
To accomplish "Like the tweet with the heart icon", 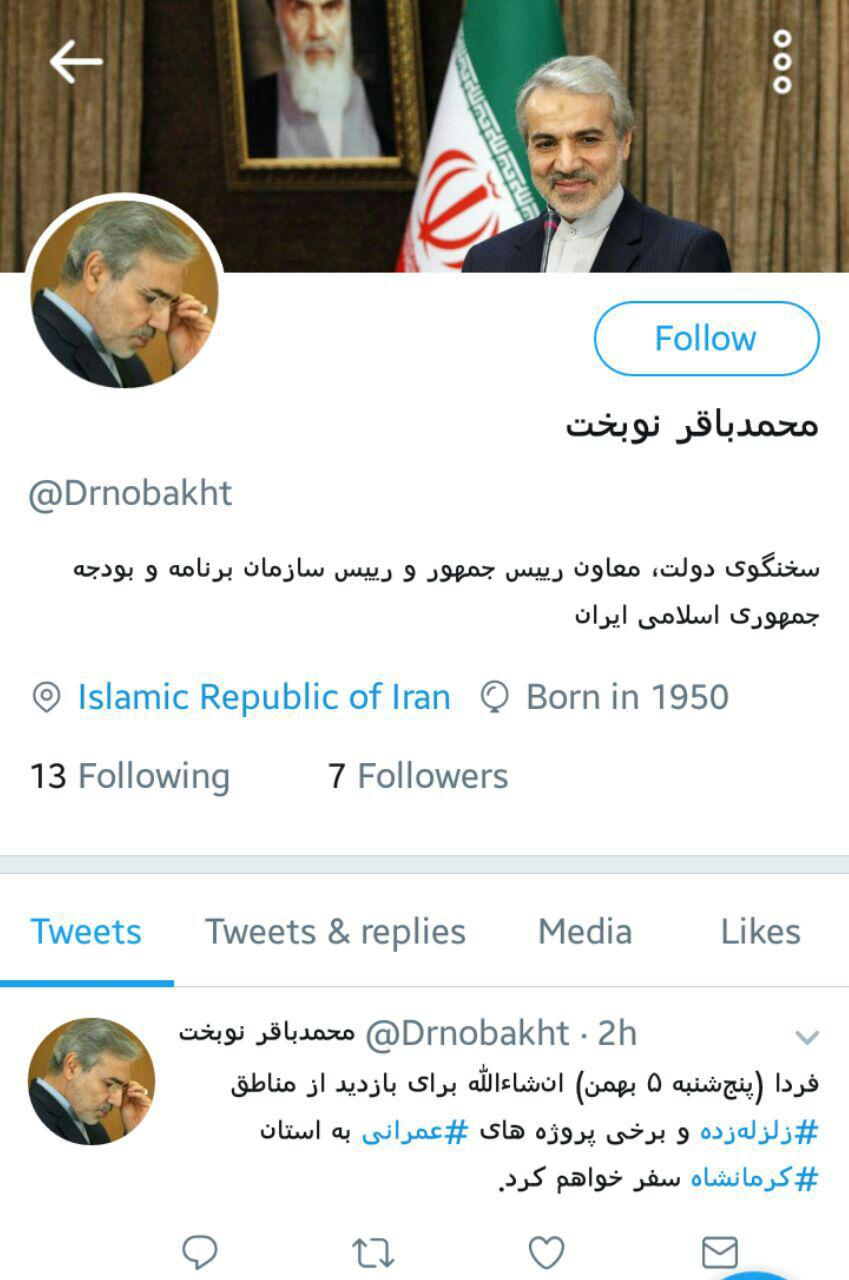I will coord(546,1251).
